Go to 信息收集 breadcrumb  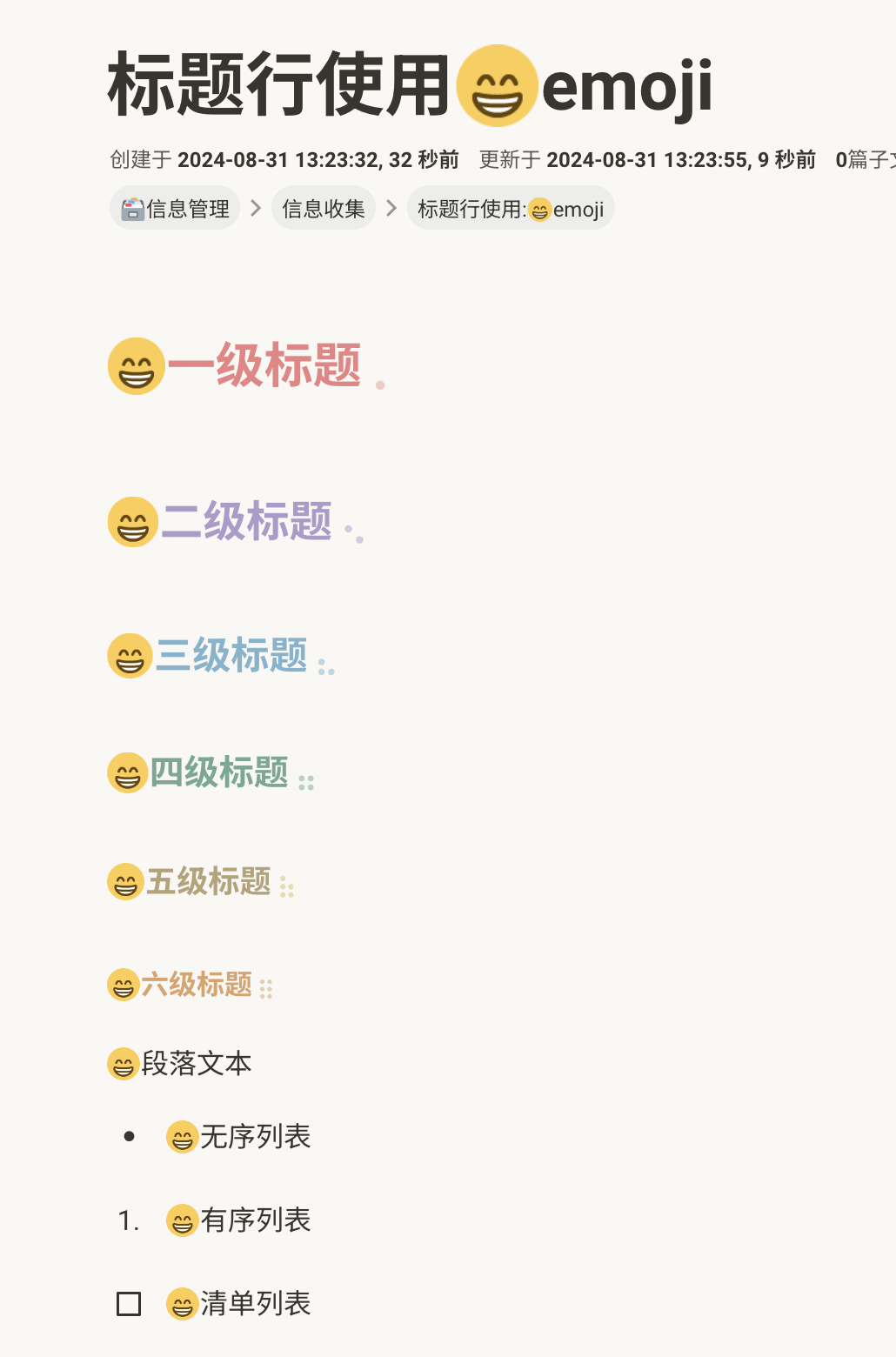point(323,209)
